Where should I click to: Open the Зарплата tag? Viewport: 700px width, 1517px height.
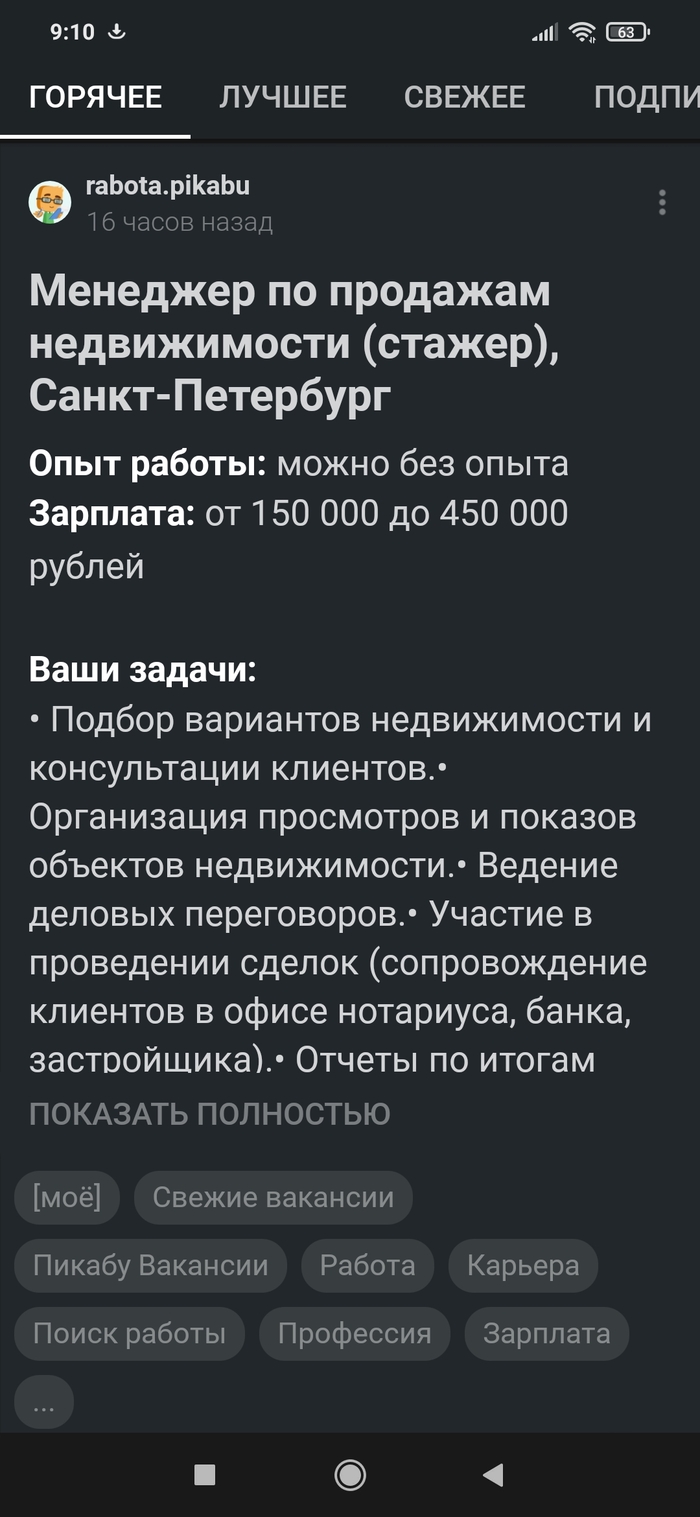coord(546,1333)
